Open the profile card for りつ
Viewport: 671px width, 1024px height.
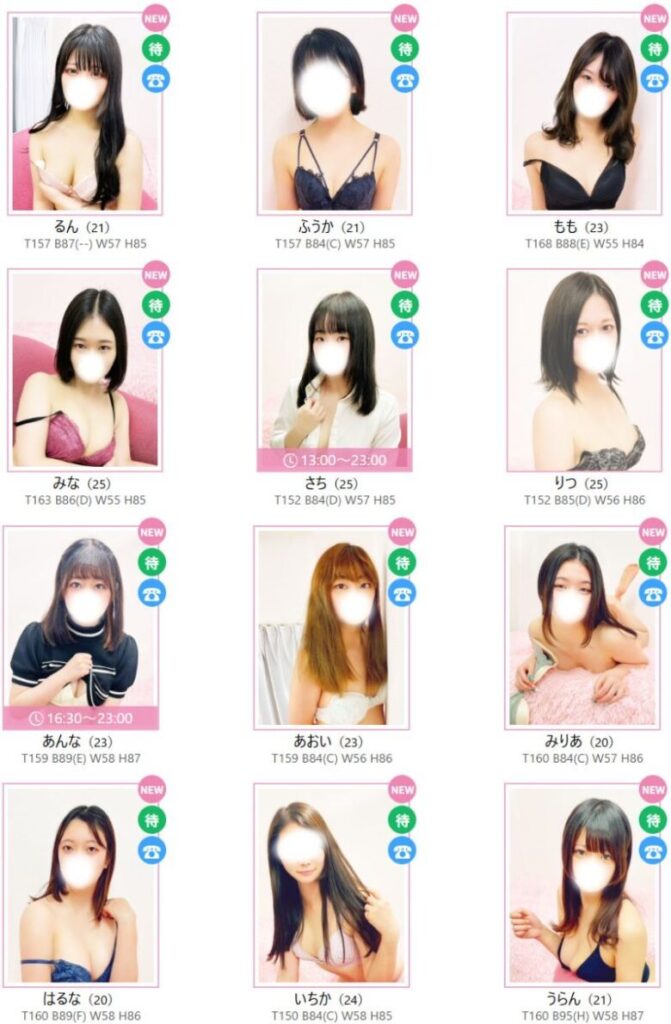[x=583, y=370]
